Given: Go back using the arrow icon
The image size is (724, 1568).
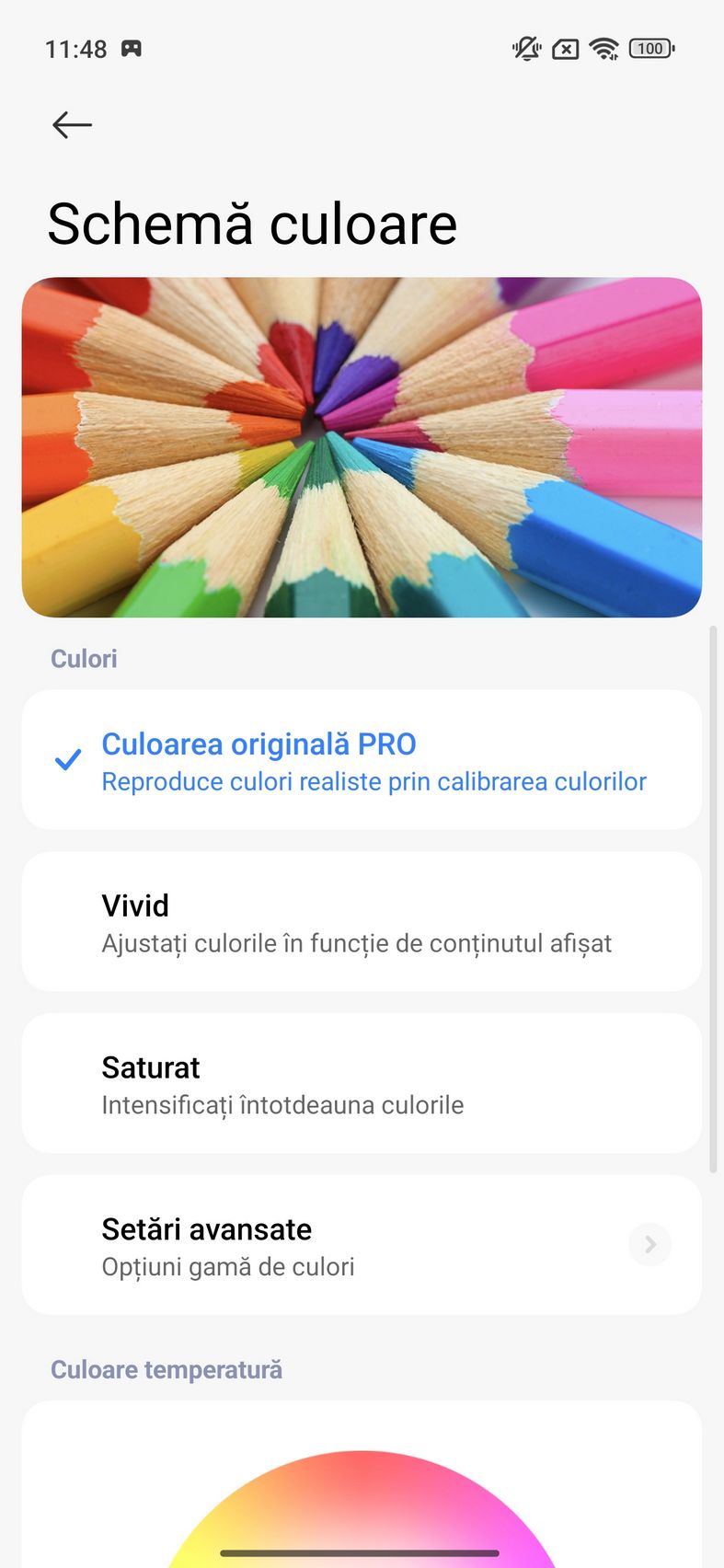Looking at the screenshot, I should pyautogui.click(x=72, y=124).
